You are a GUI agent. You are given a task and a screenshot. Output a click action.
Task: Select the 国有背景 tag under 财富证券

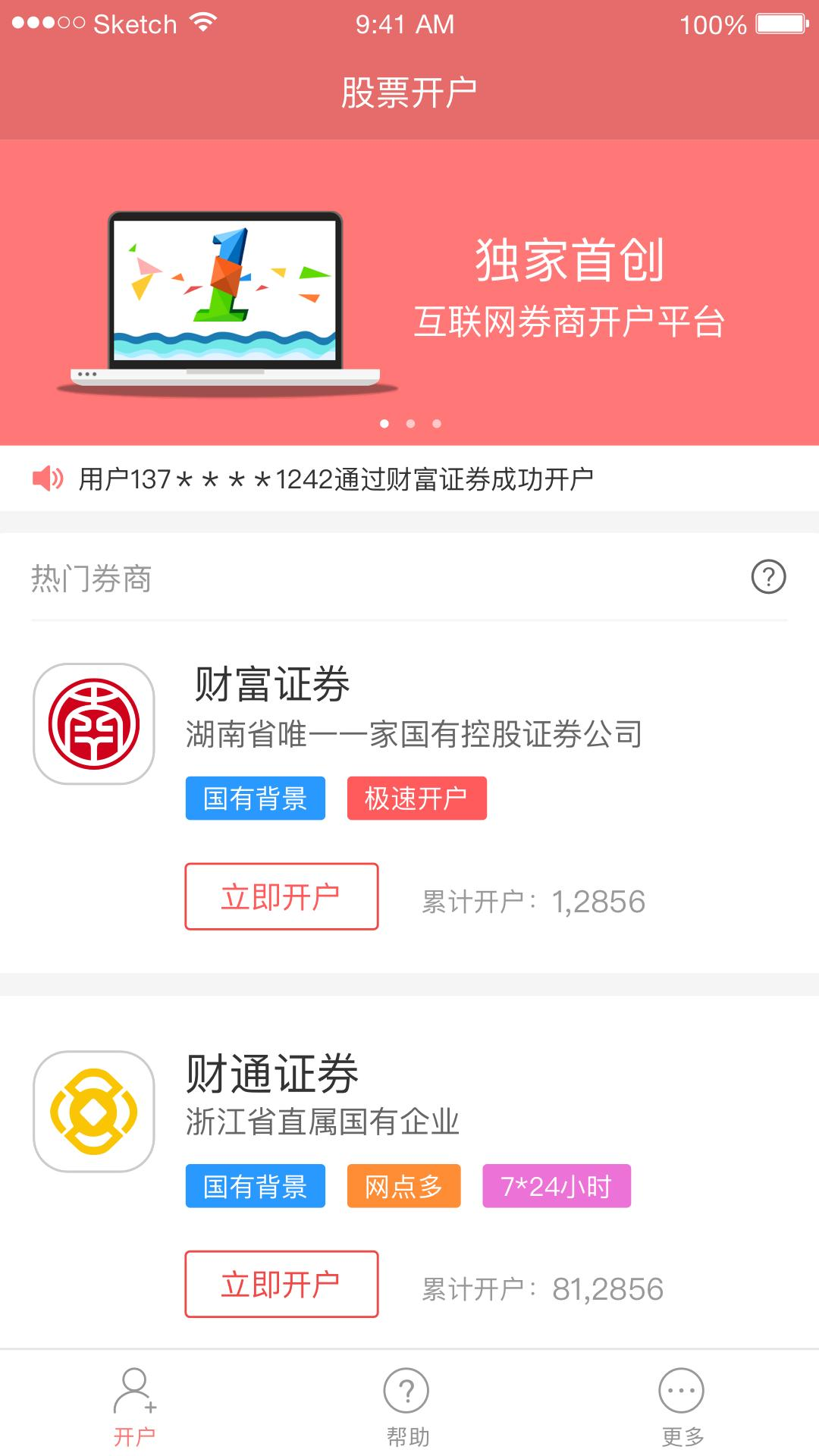(x=255, y=798)
